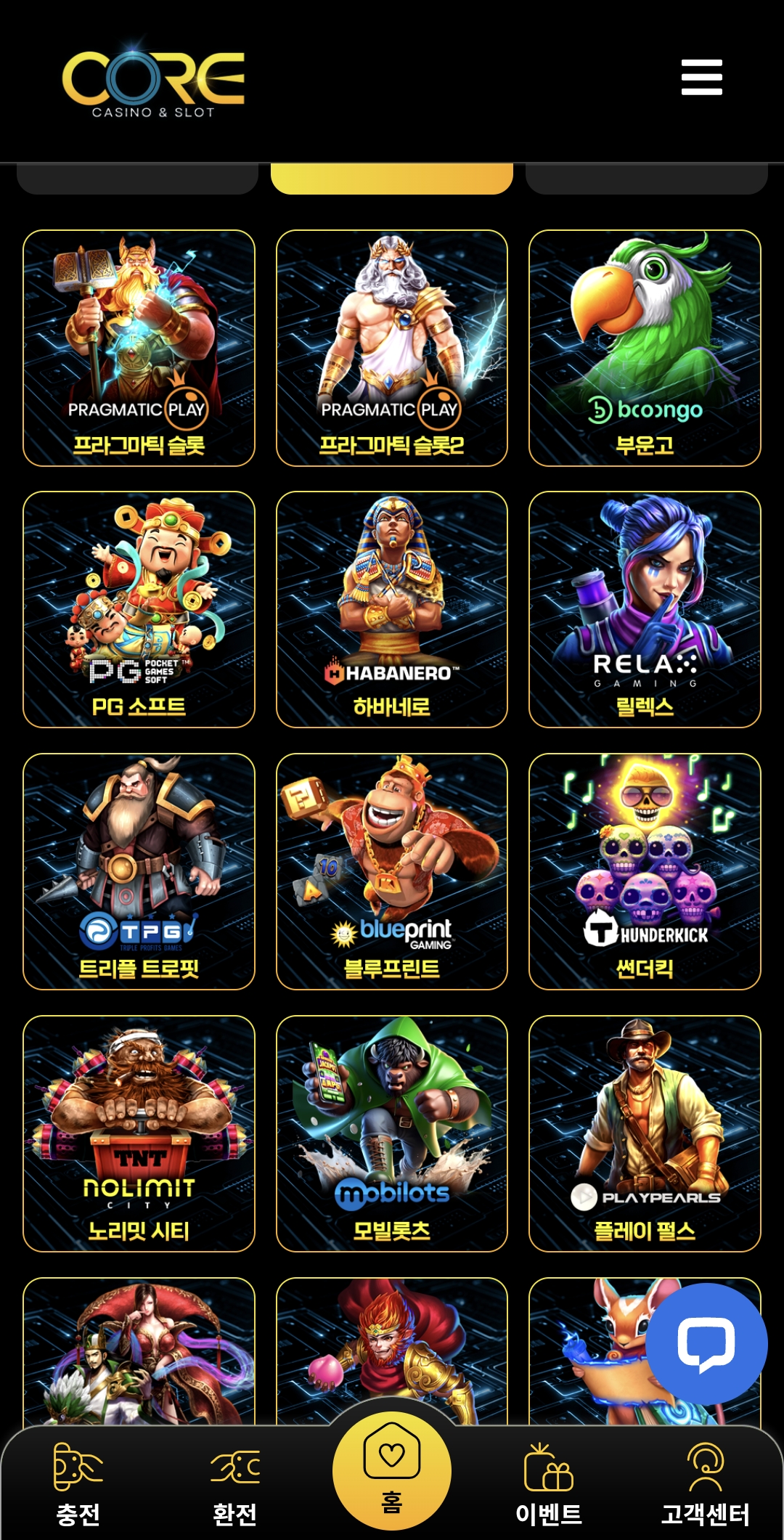Image resolution: width=784 pixels, height=1540 pixels.
Task: Open the 트리플 트로핏 TPG tile
Action: pos(139,871)
